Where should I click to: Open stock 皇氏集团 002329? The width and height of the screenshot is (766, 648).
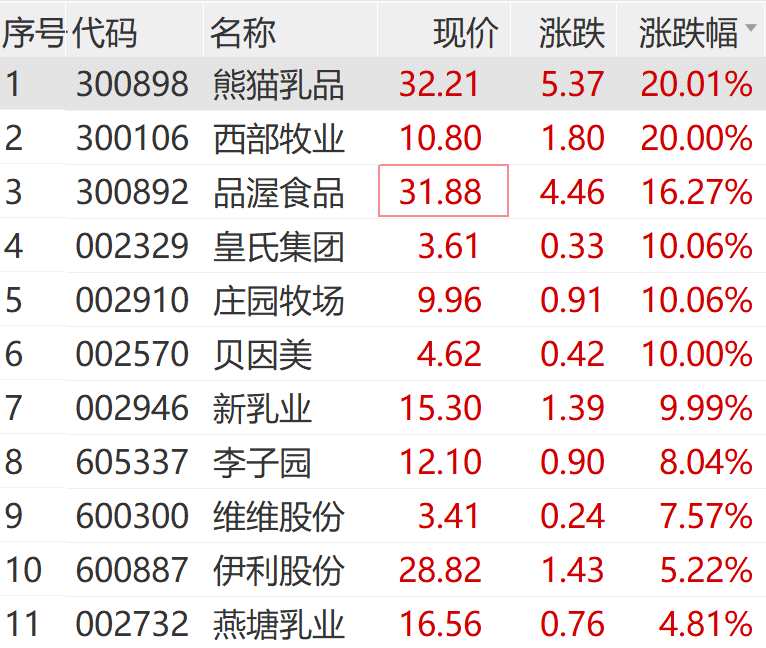[279, 247]
